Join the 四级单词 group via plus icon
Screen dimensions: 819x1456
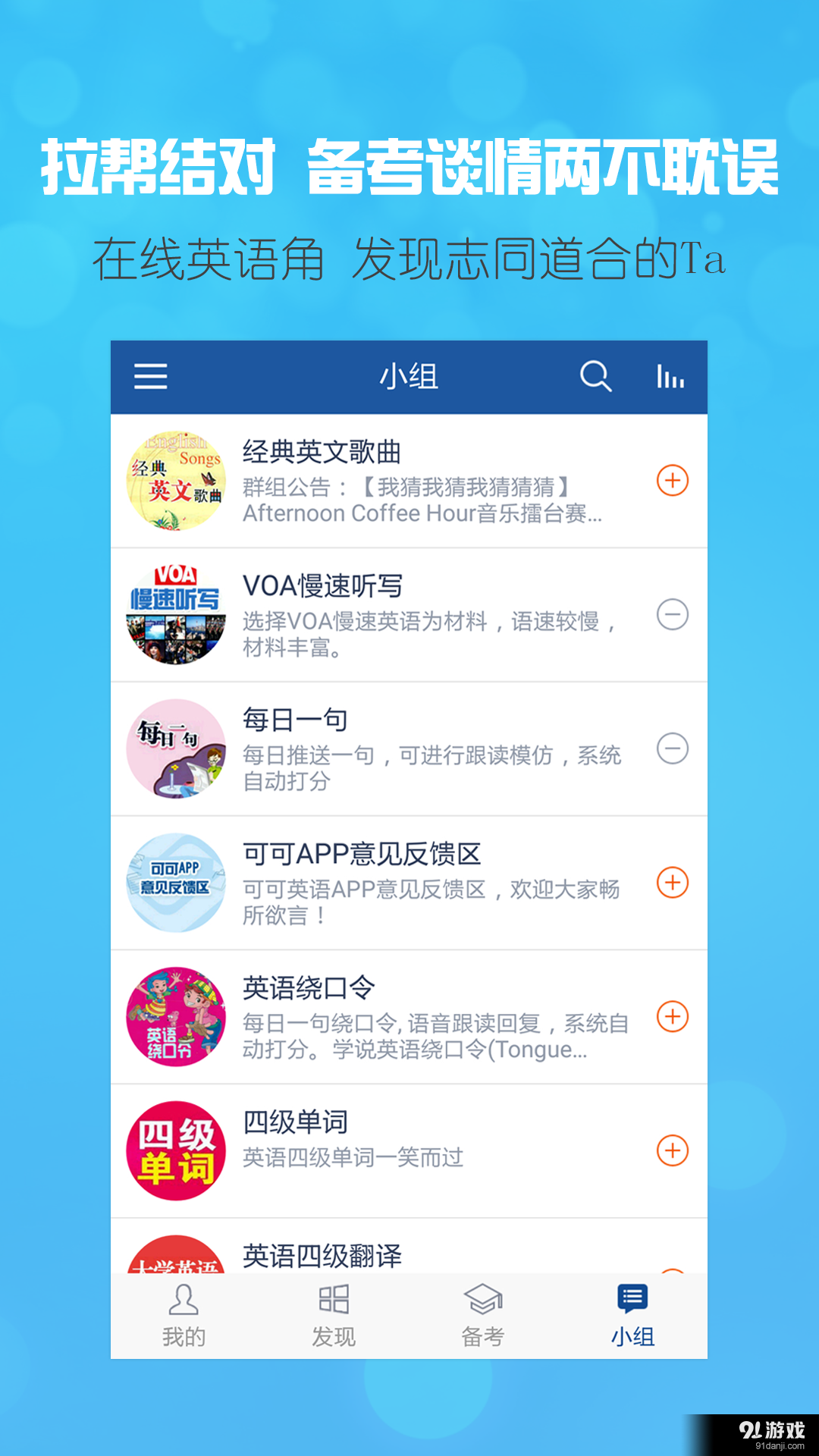672,1150
